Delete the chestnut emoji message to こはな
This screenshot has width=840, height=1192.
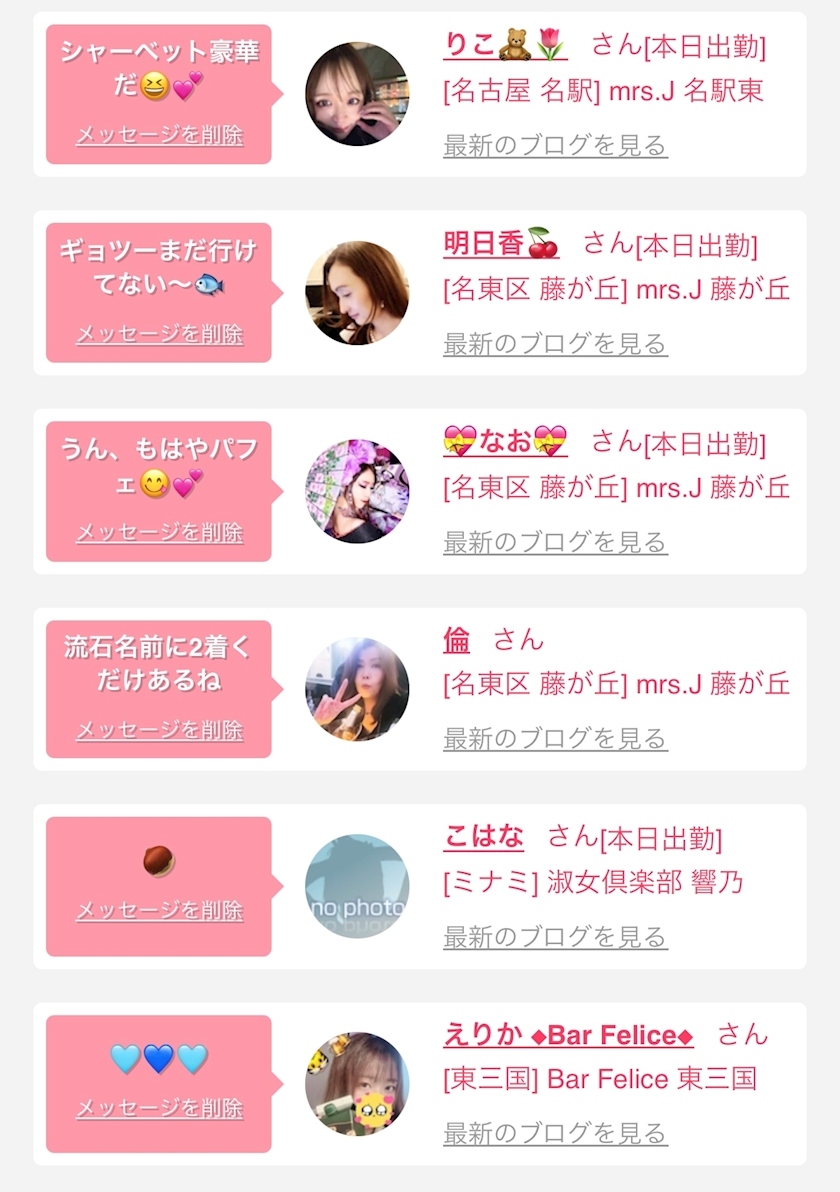pos(159,911)
